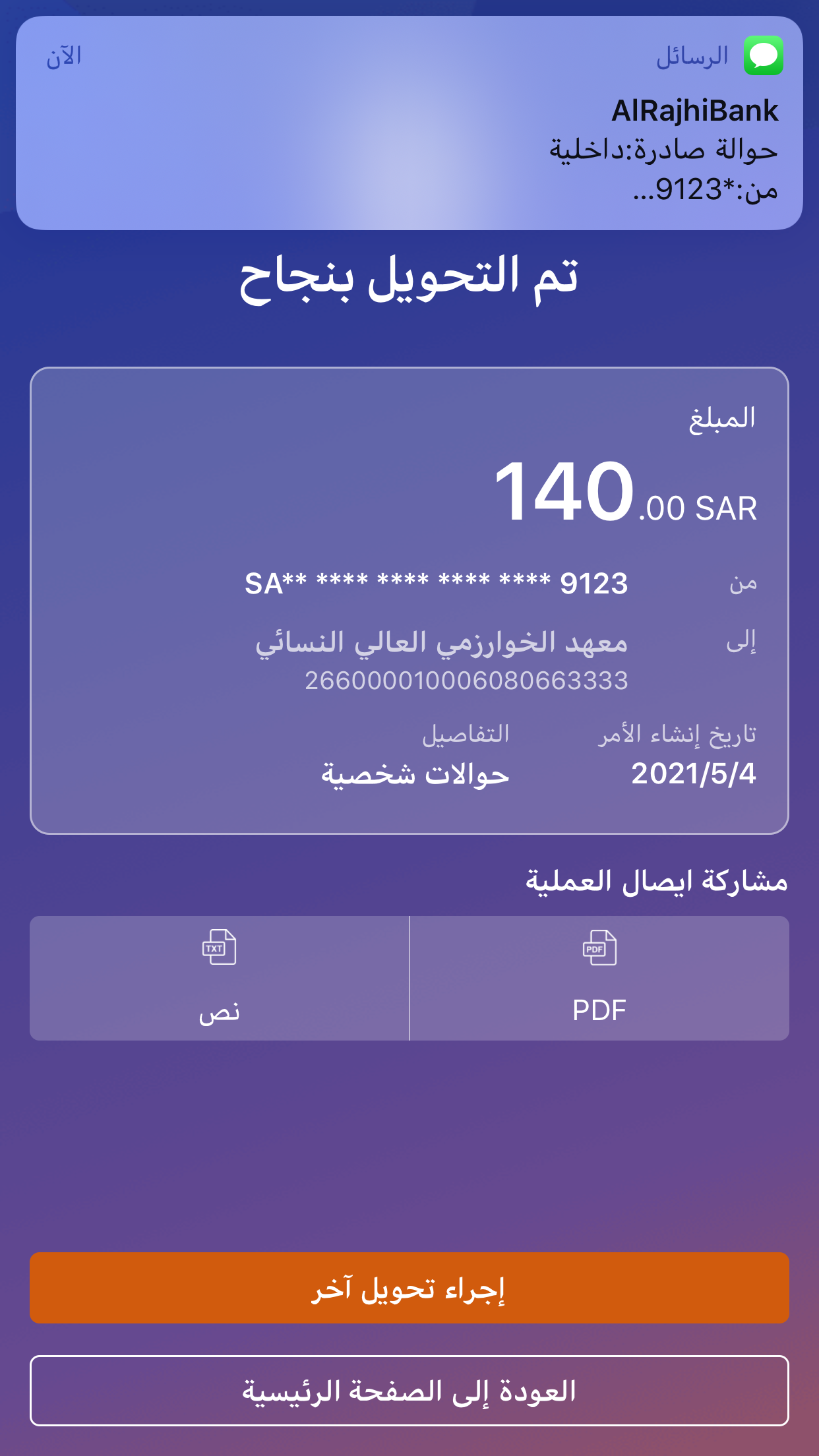Share the receipt as PDF

pos(599,977)
